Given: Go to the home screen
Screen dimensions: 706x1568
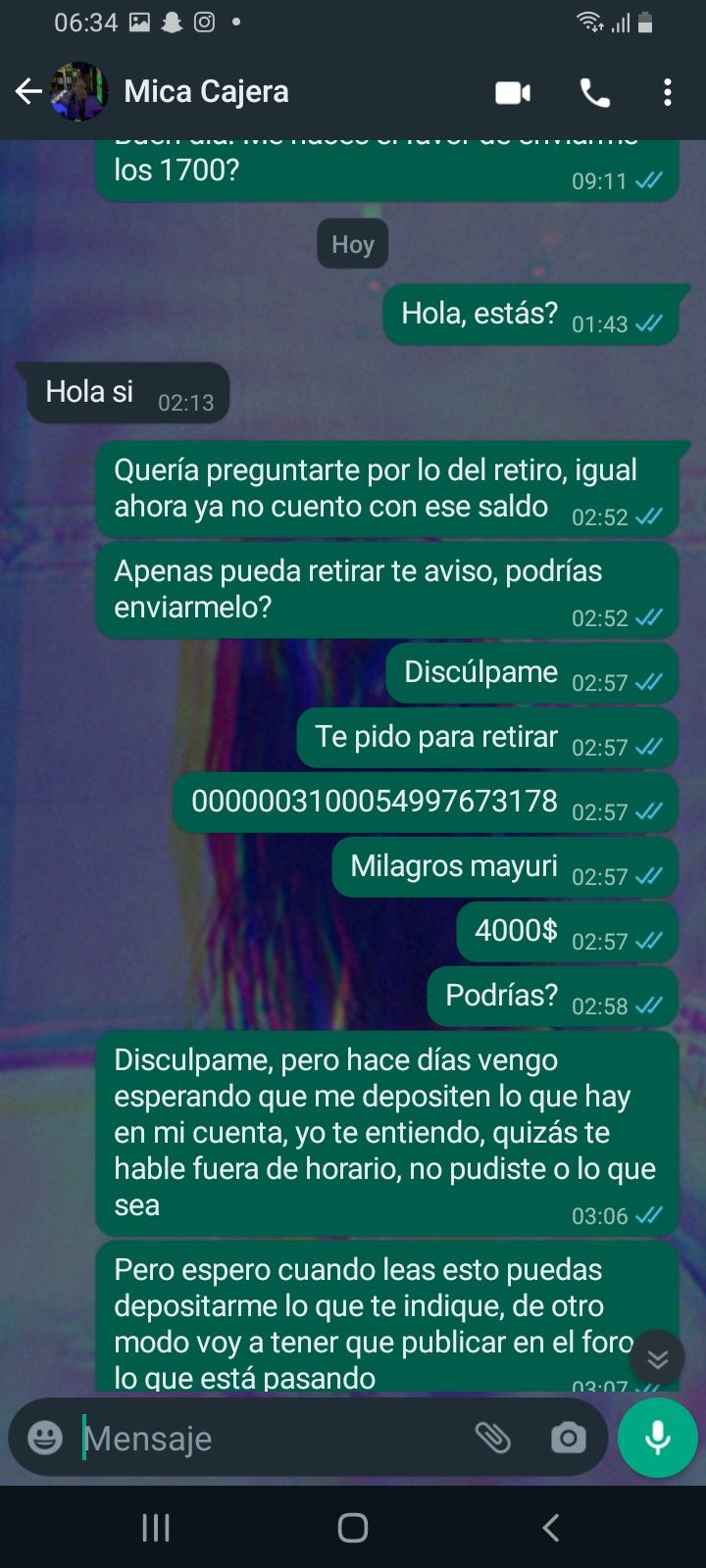Looking at the screenshot, I should (x=353, y=1527).
